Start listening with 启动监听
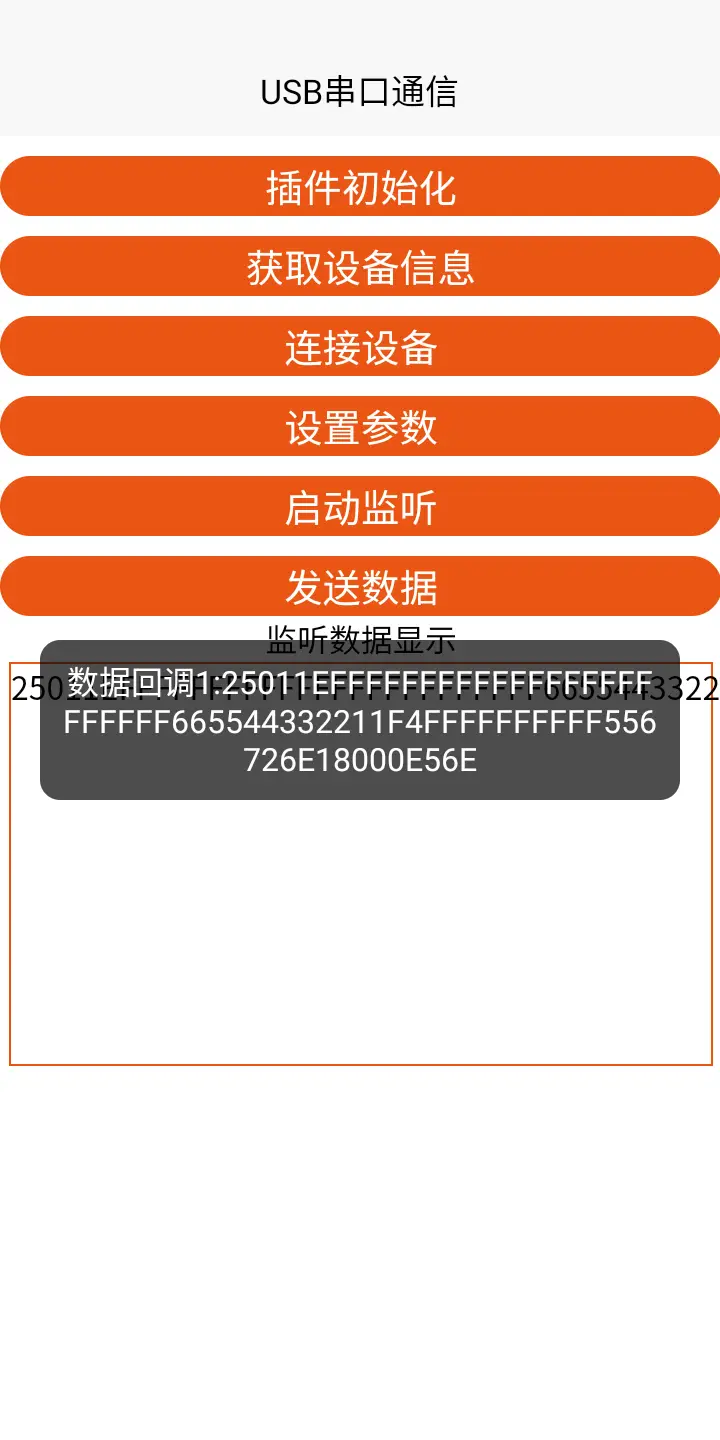 360,507
